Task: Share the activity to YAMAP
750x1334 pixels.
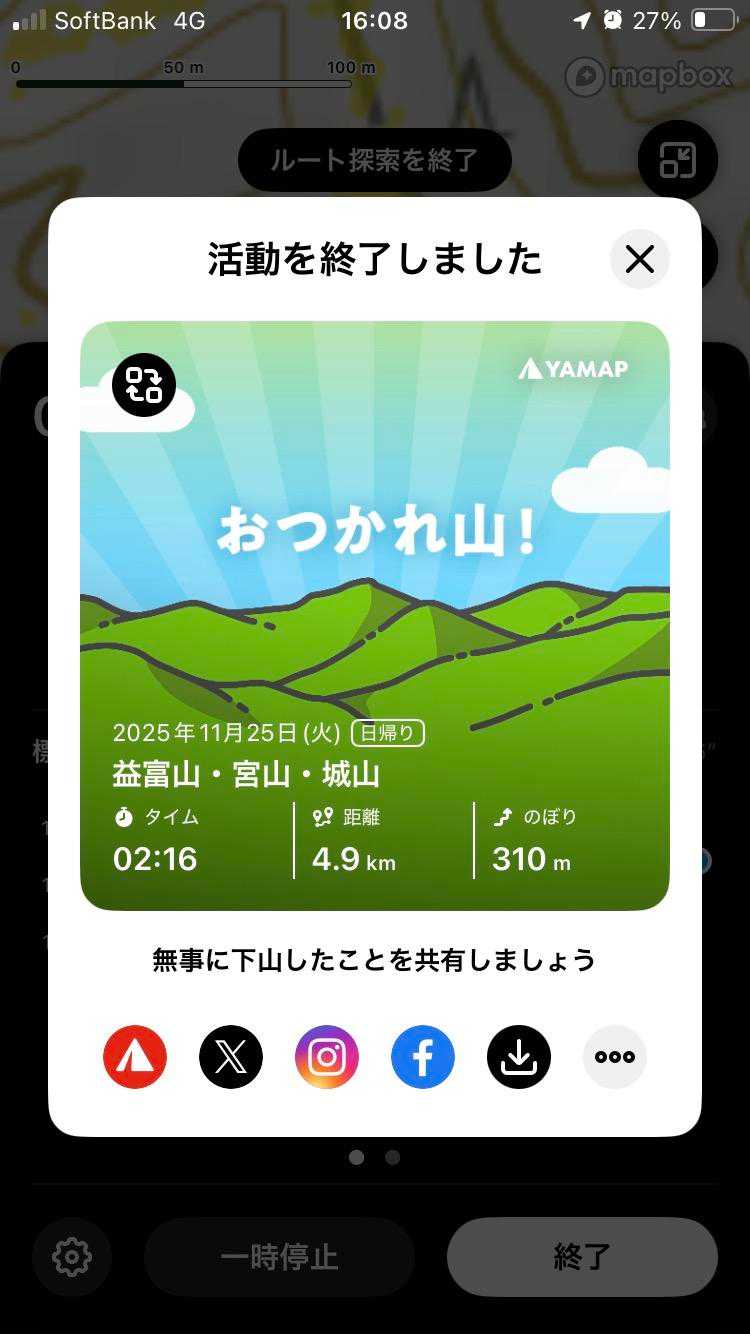Action: (x=135, y=1057)
